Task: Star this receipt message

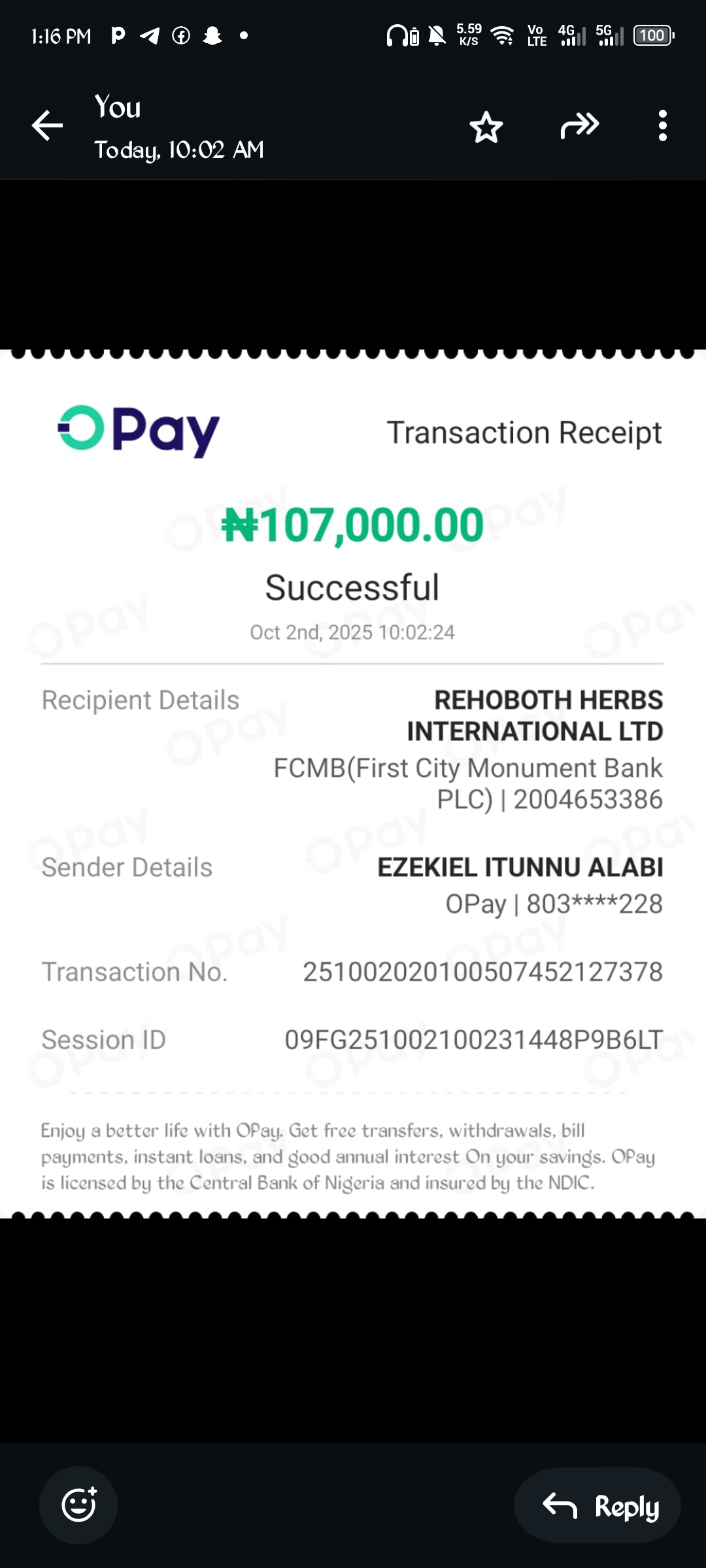Action: [486, 127]
